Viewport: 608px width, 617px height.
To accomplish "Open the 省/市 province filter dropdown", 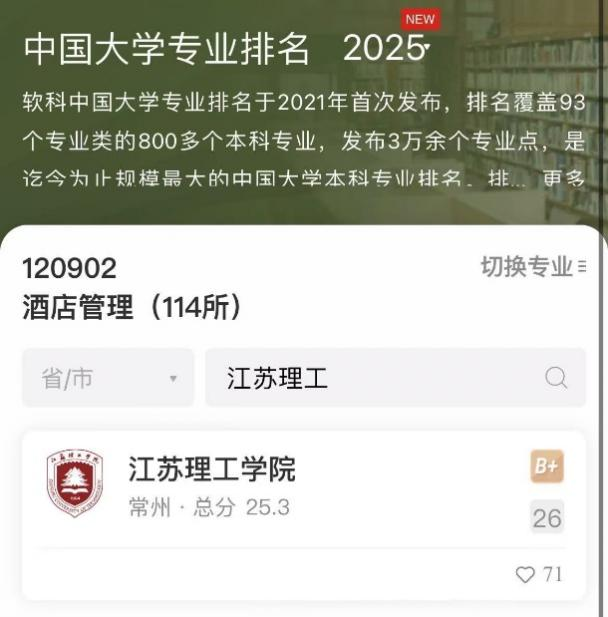I will click(108, 378).
